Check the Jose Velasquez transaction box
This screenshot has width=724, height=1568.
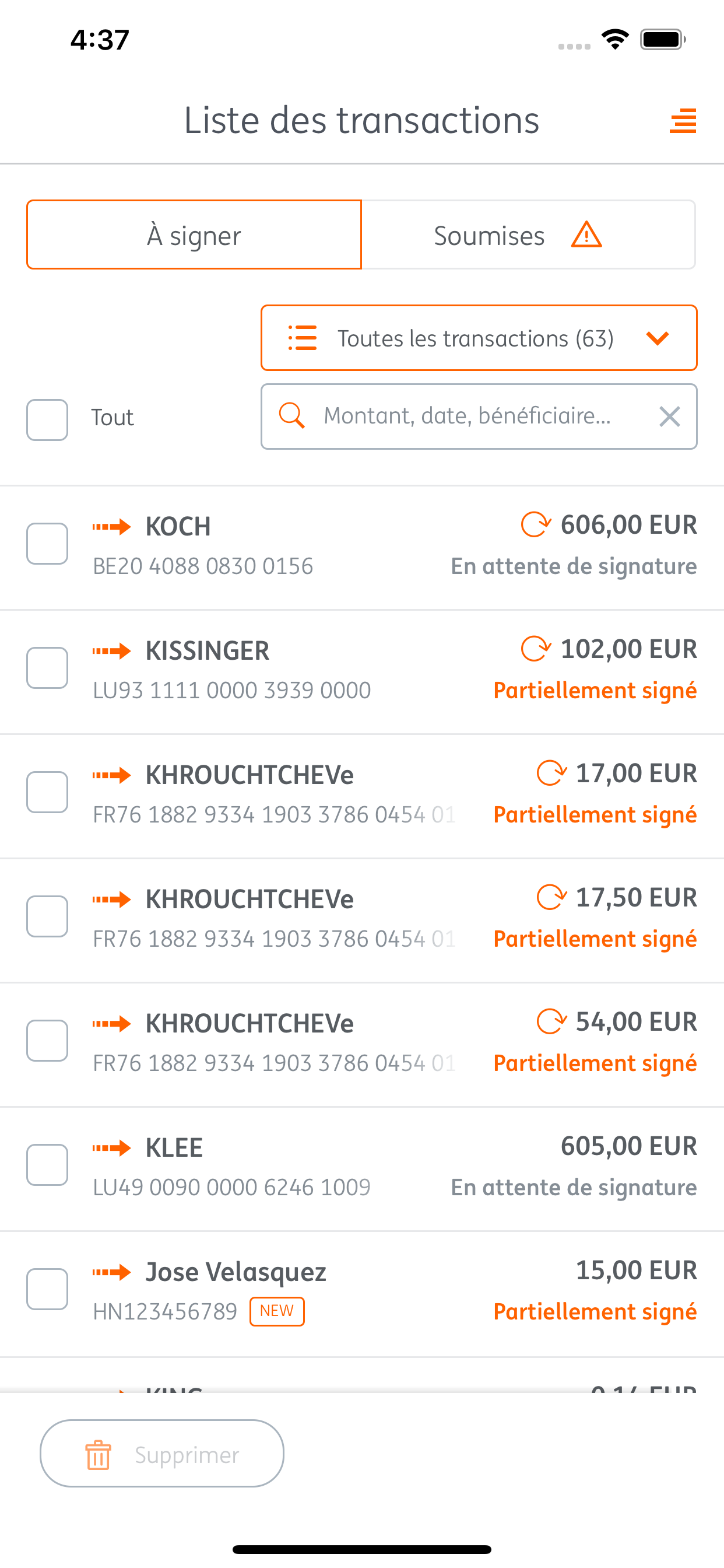point(47,1289)
